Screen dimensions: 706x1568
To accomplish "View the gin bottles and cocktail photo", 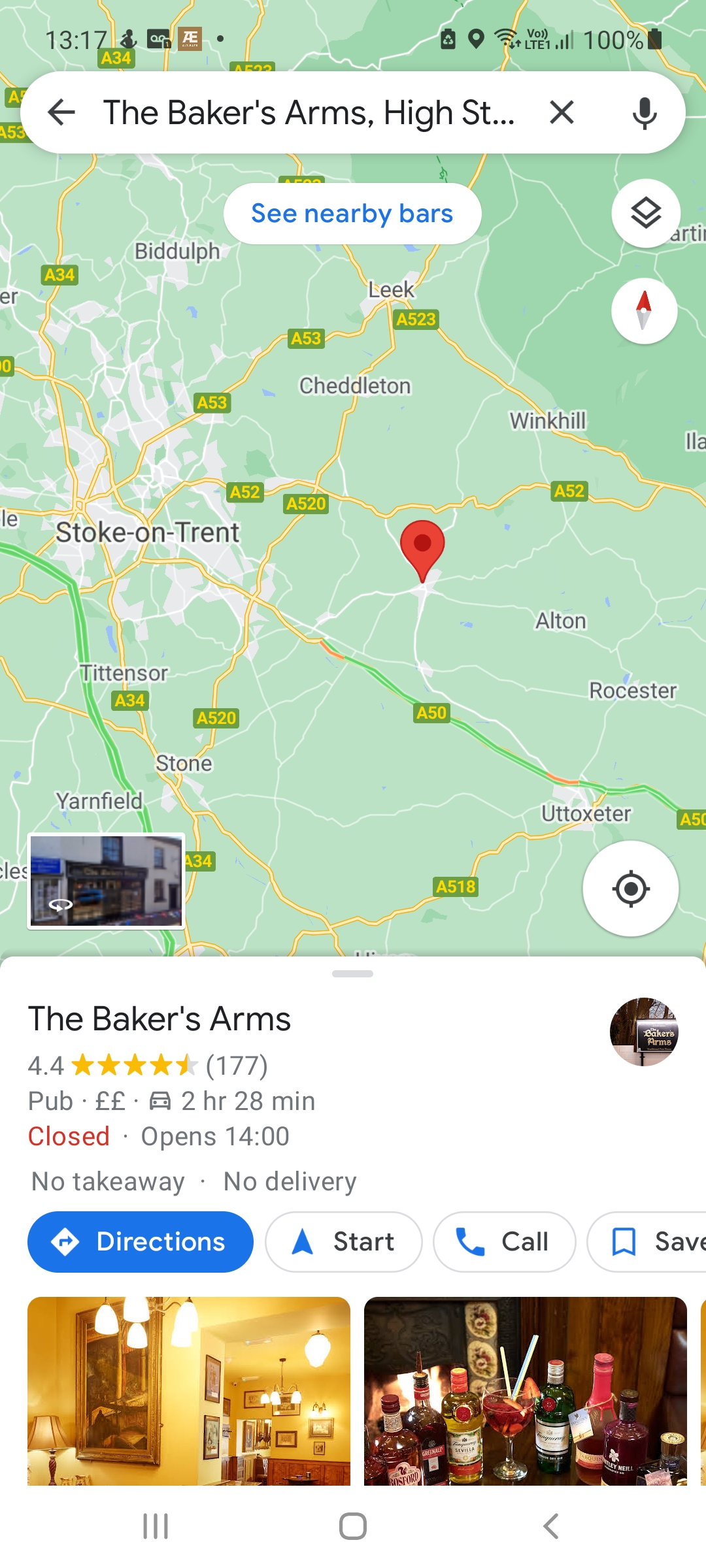I will click(525, 1390).
